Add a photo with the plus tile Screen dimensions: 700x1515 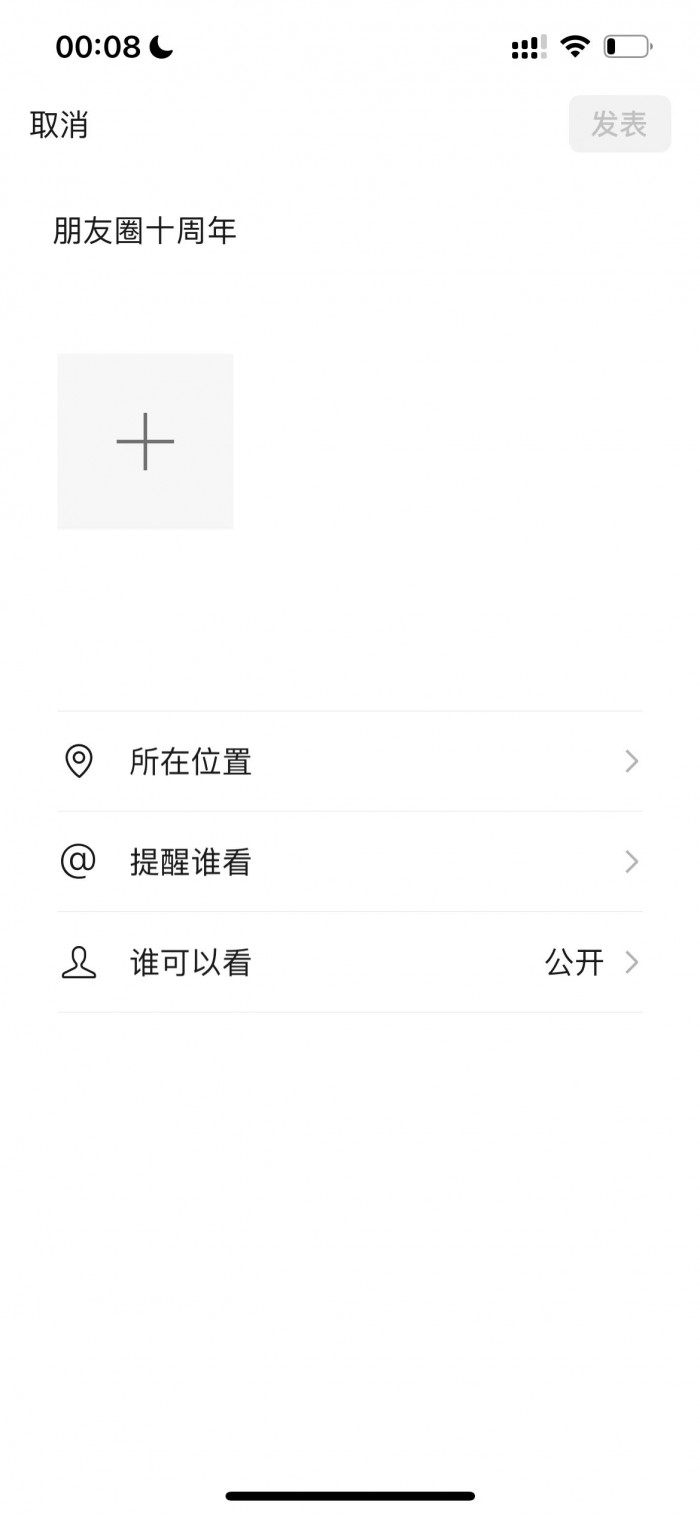click(x=145, y=441)
